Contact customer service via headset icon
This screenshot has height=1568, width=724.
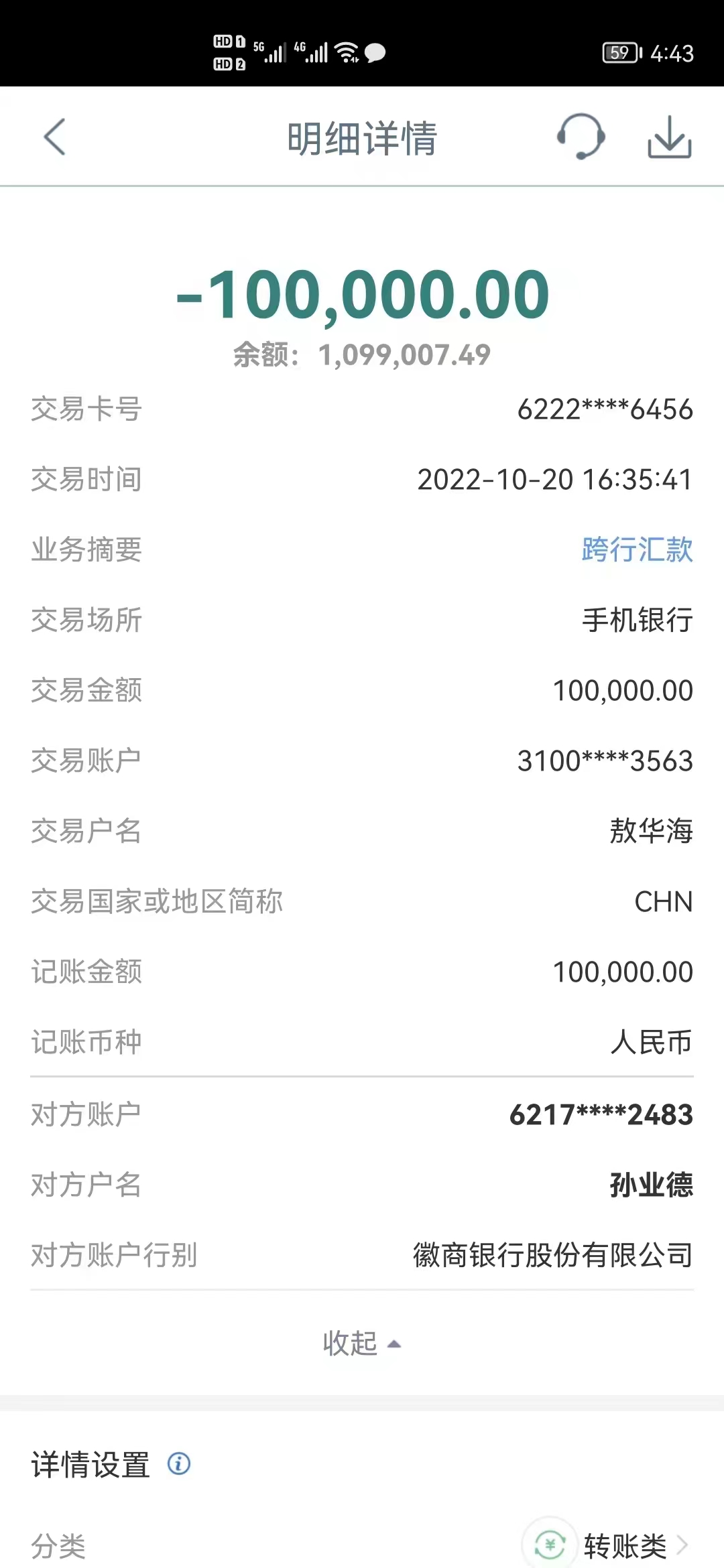tap(581, 137)
